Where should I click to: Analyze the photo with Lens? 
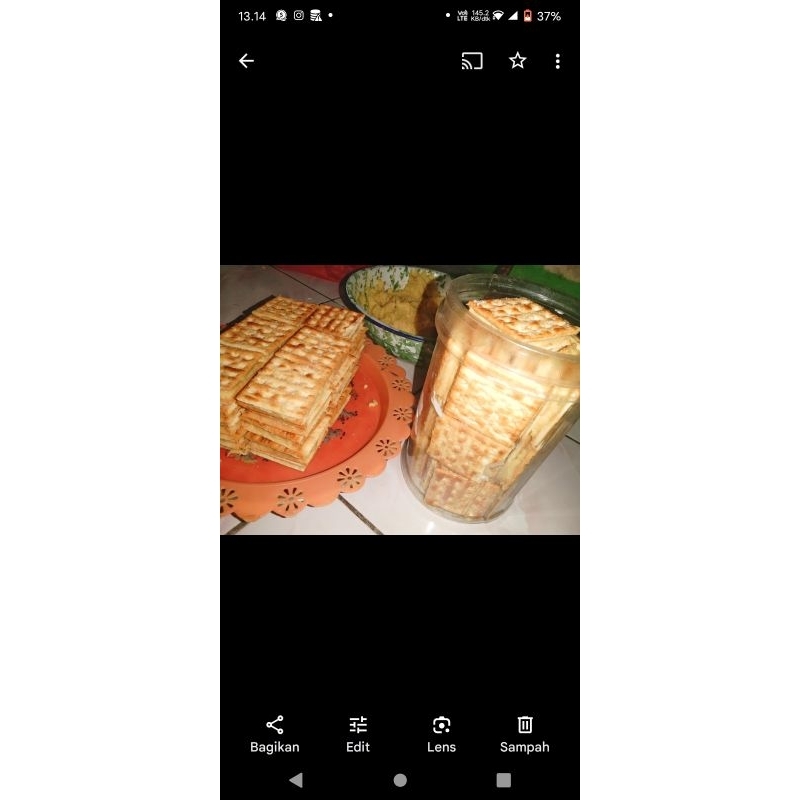441,735
